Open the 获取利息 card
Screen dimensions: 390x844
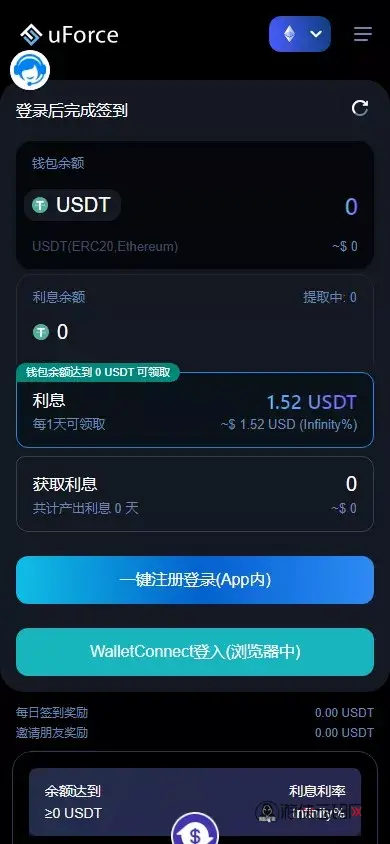(x=195, y=494)
